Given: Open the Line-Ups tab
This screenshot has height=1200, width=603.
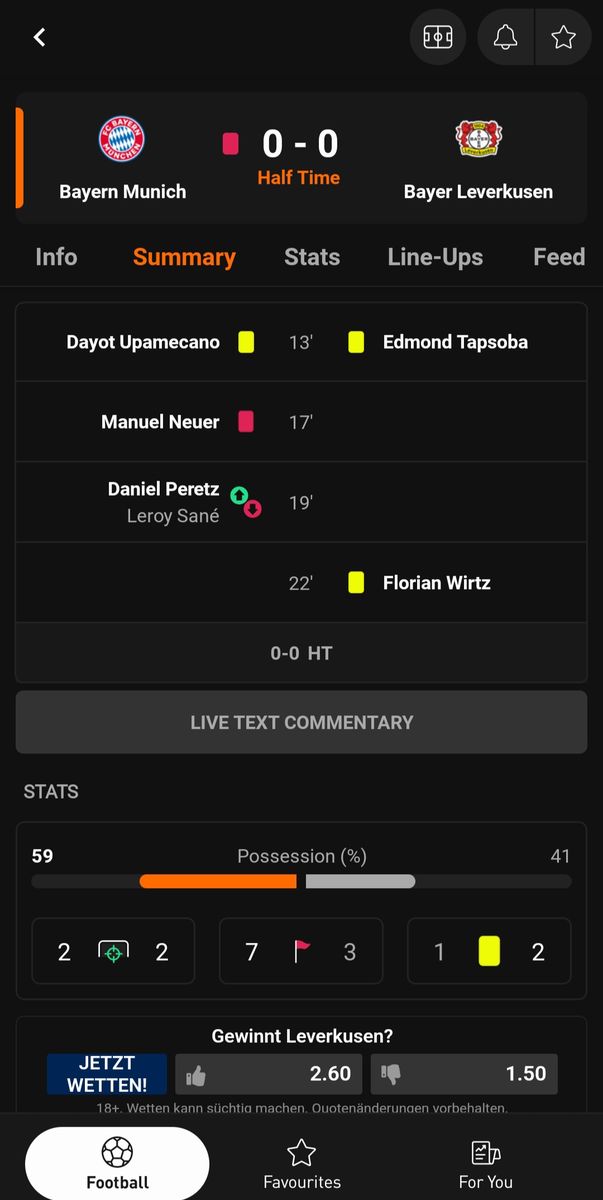Looking at the screenshot, I should [x=435, y=257].
